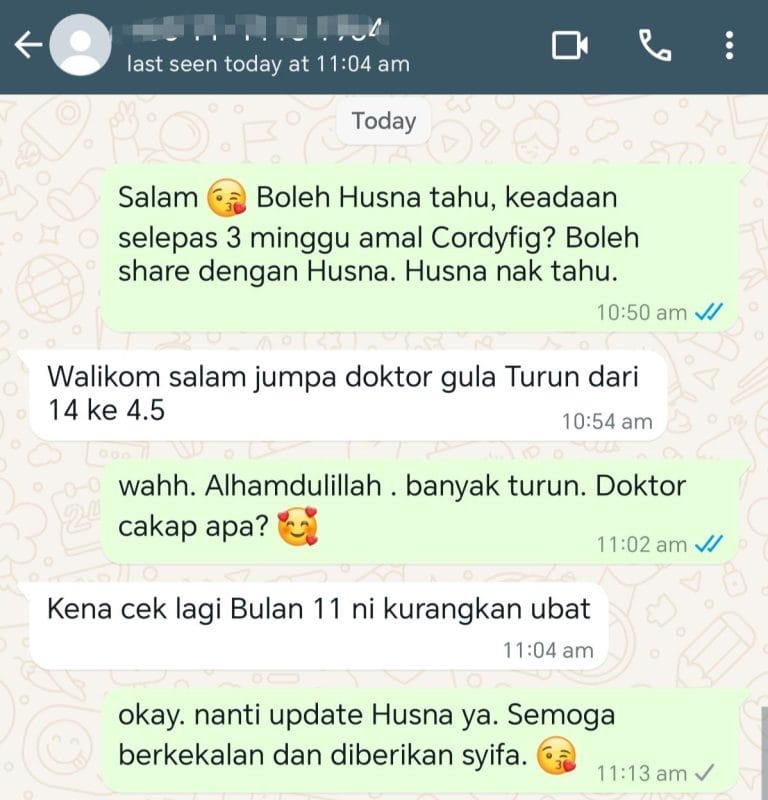Open the contact's profile picture

coord(78,45)
